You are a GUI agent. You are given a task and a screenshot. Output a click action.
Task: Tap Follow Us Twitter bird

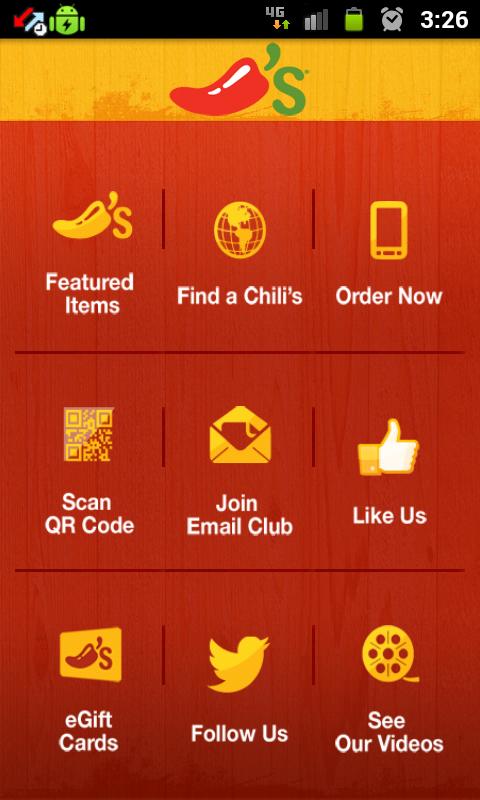(x=239, y=663)
